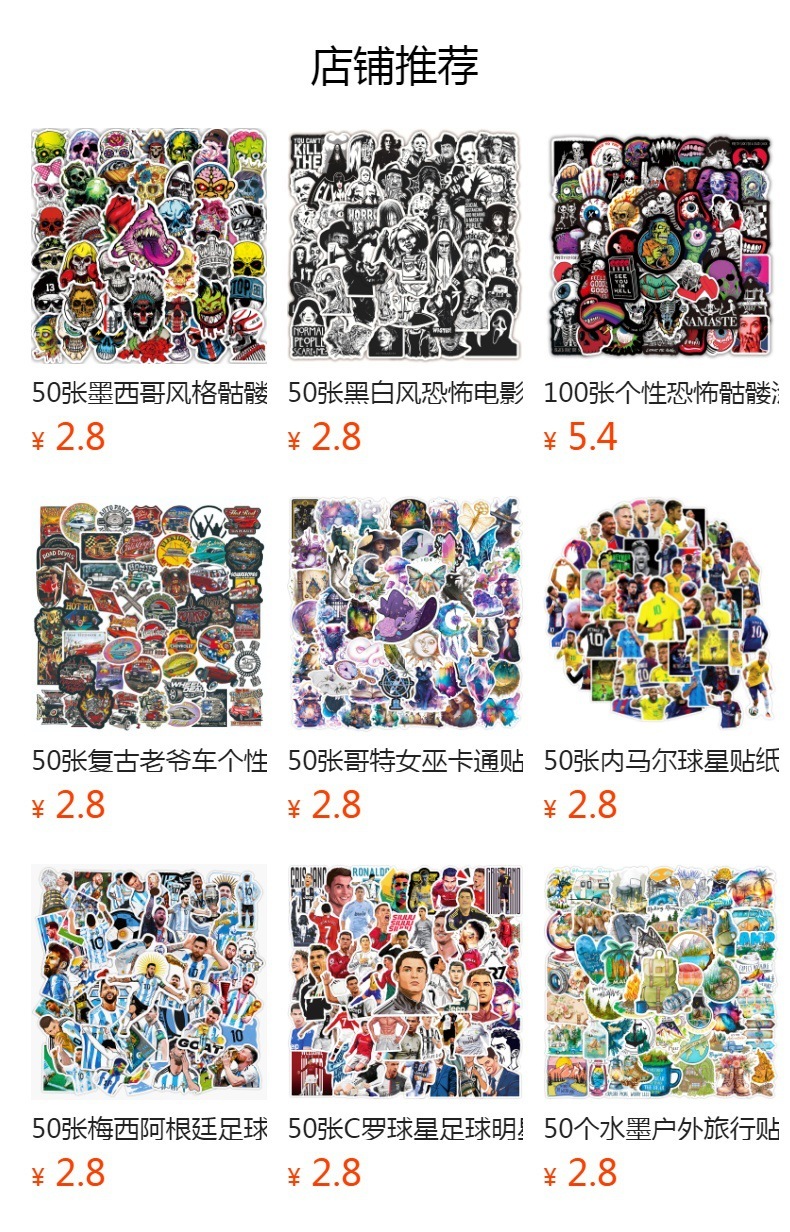This screenshot has height=1232, width=790.
Task: Open the 50个水墨户外旅行 sticker pack
Action: (661, 982)
